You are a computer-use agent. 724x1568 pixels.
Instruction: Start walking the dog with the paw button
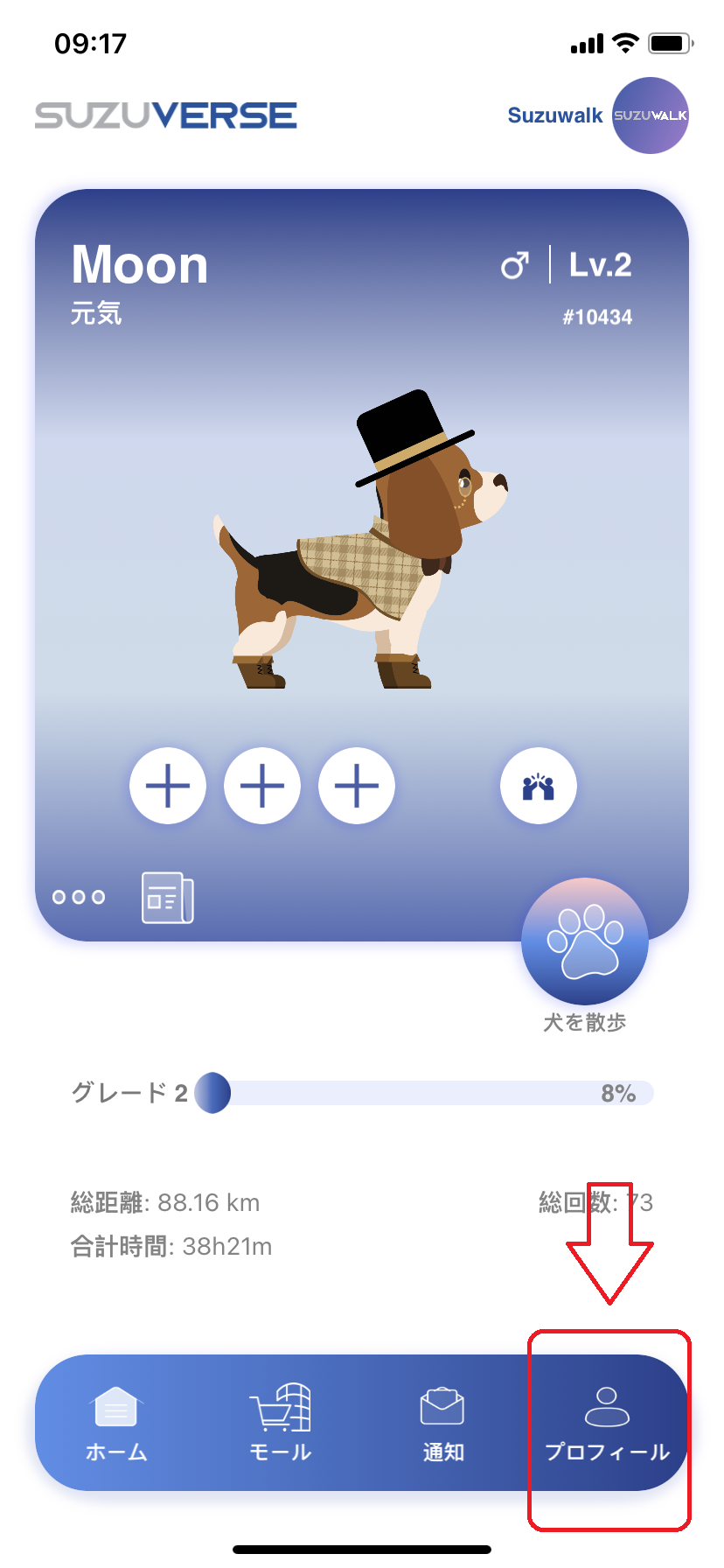[x=584, y=941]
